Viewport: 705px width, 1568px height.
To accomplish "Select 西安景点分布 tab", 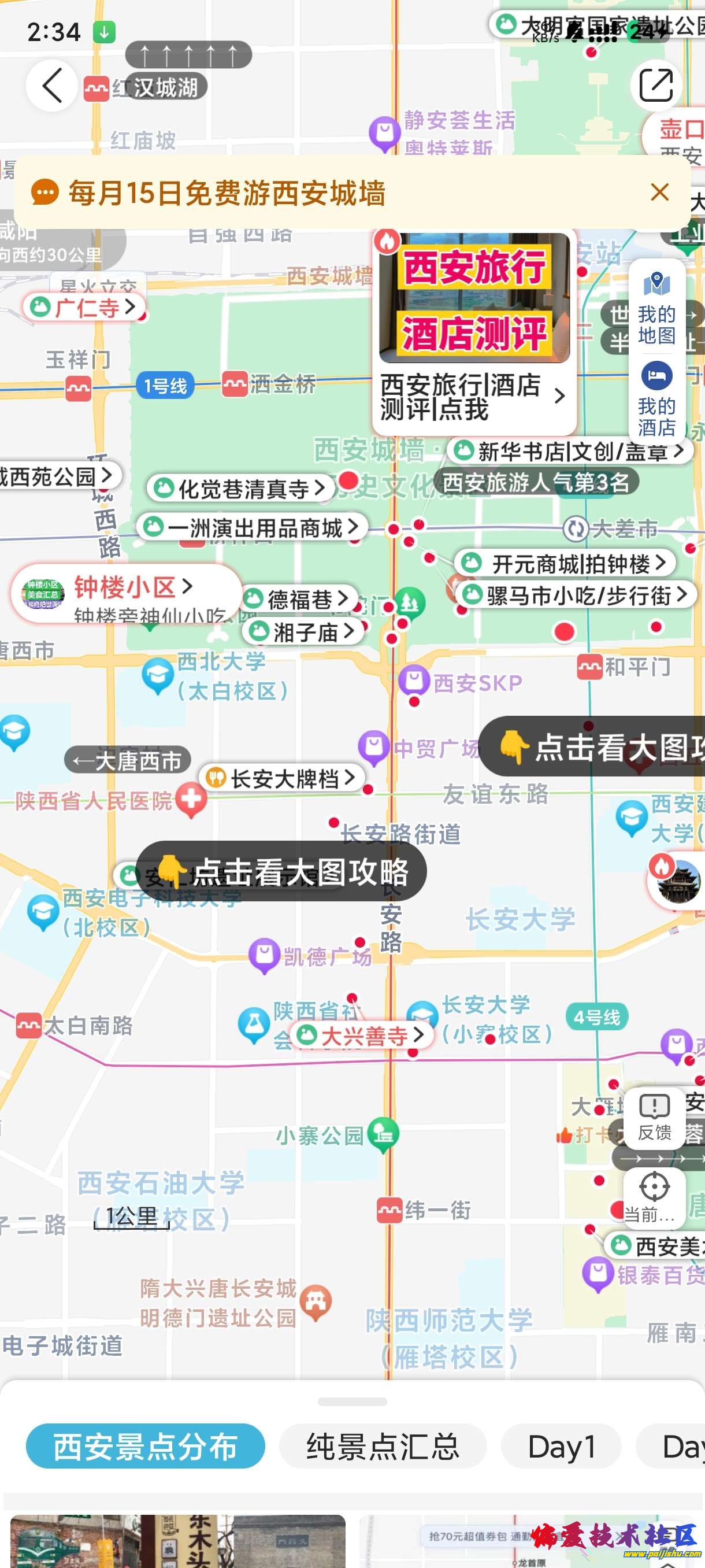I will tap(146, 1446).
